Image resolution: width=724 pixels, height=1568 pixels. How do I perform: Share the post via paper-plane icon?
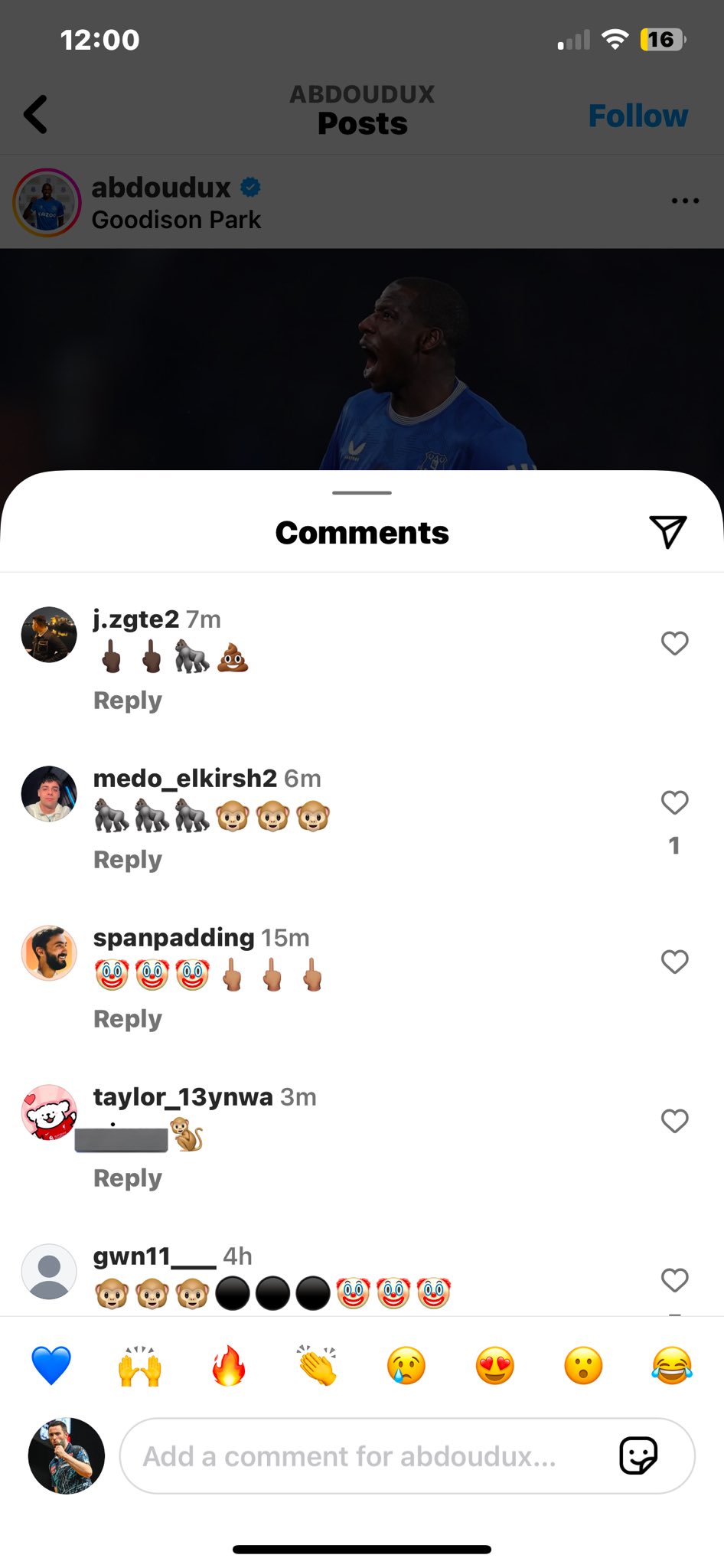pos(667,531)
